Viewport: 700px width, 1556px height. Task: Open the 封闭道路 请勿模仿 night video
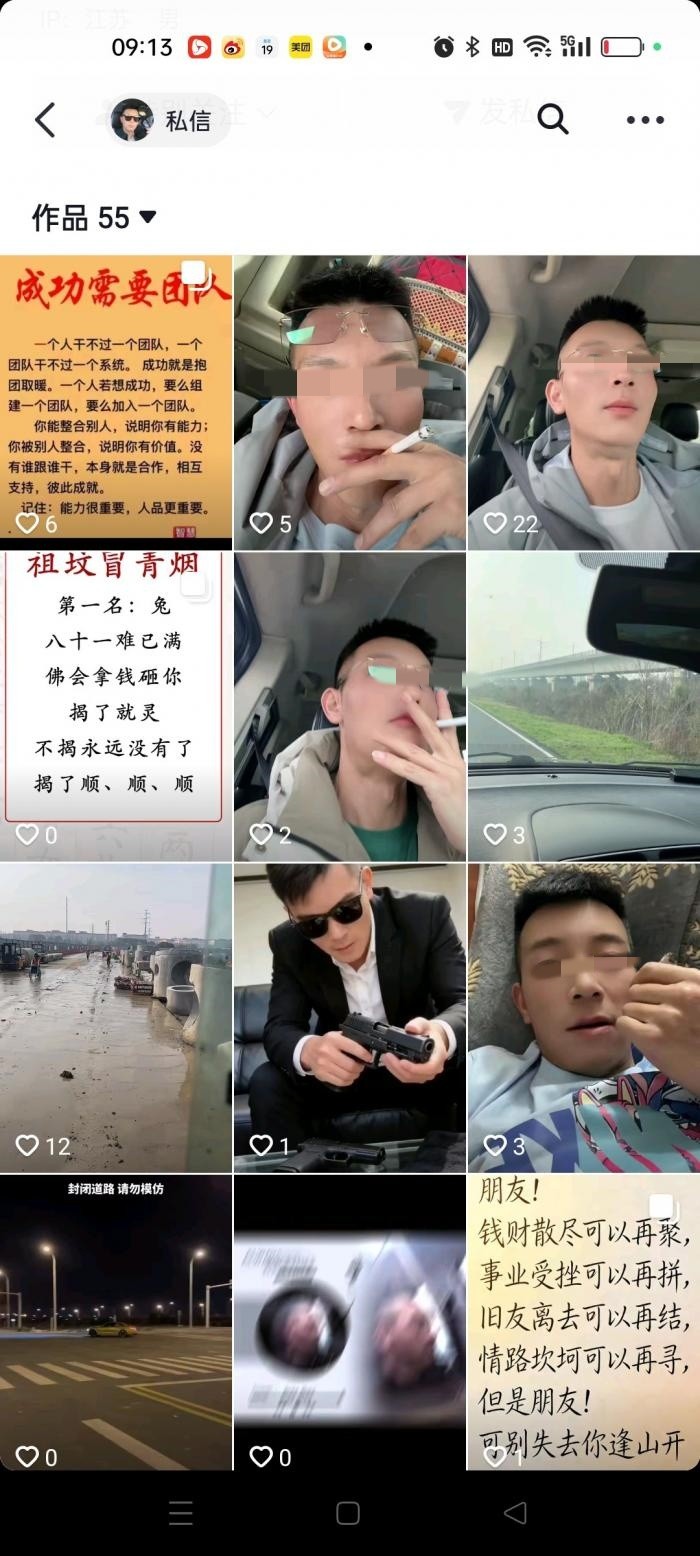click(x=116, y=1320)
